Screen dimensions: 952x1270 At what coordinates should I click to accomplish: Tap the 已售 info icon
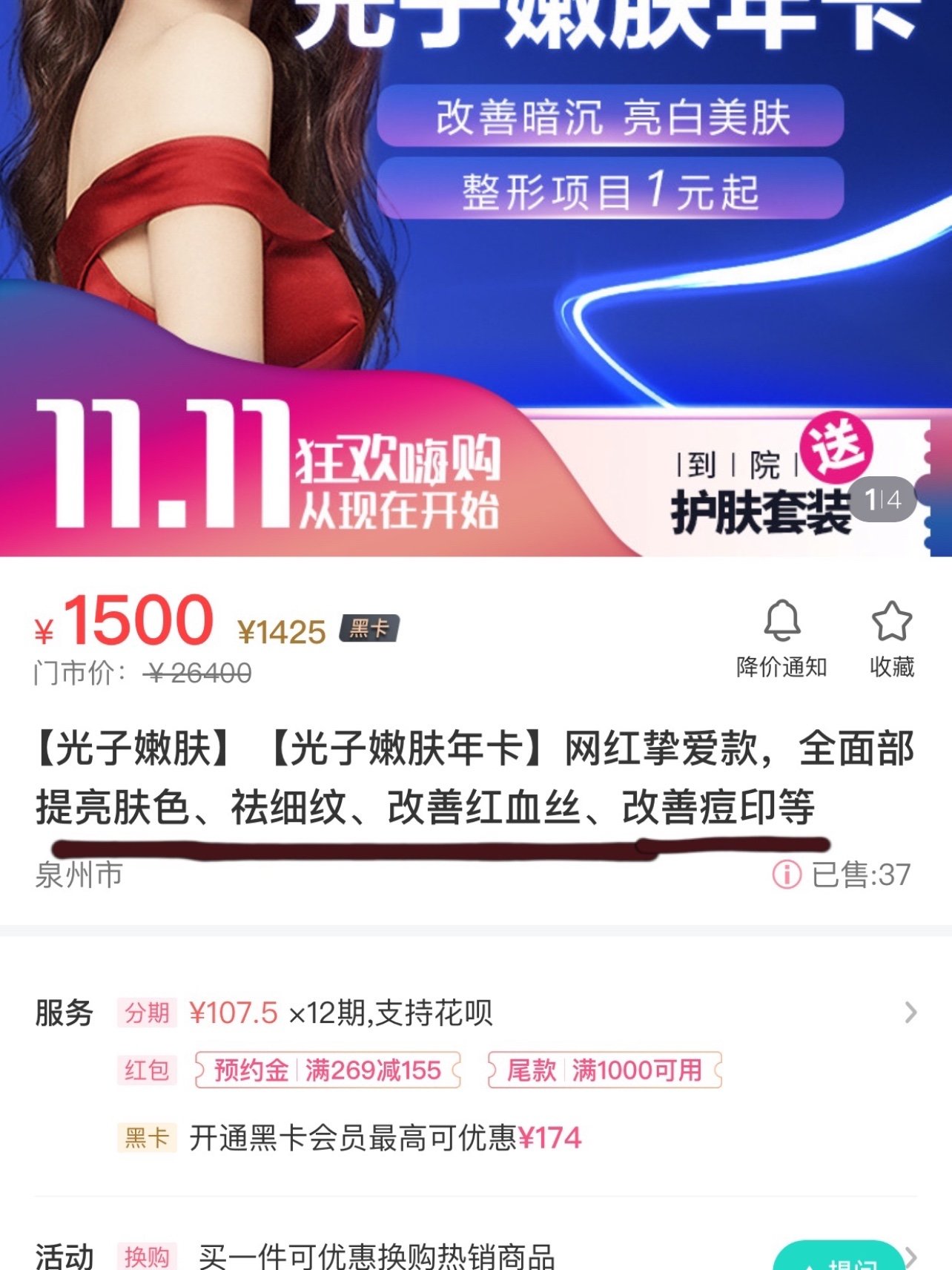click(x=787, y=875)
